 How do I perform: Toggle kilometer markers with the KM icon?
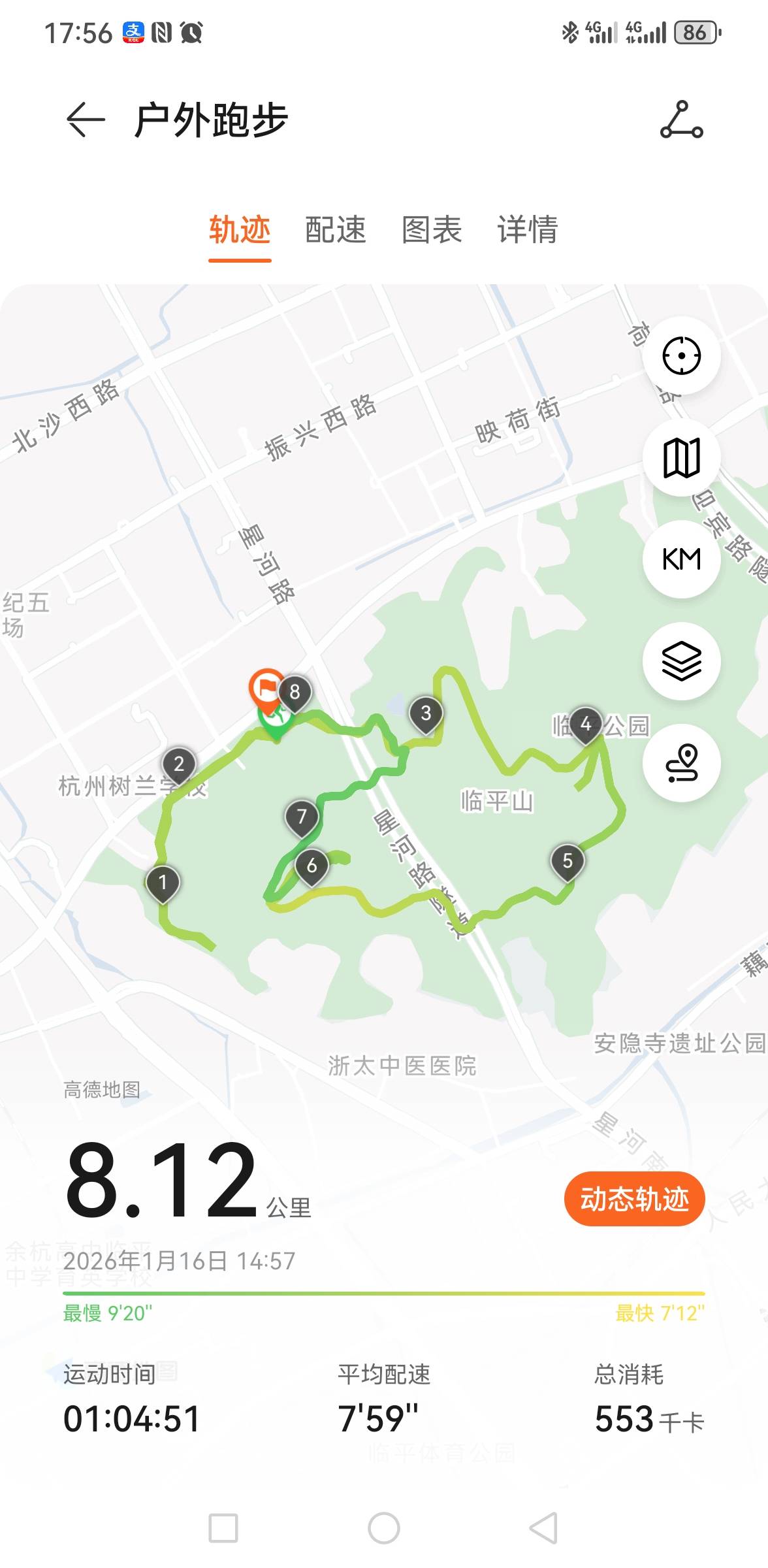pos(682,559)
